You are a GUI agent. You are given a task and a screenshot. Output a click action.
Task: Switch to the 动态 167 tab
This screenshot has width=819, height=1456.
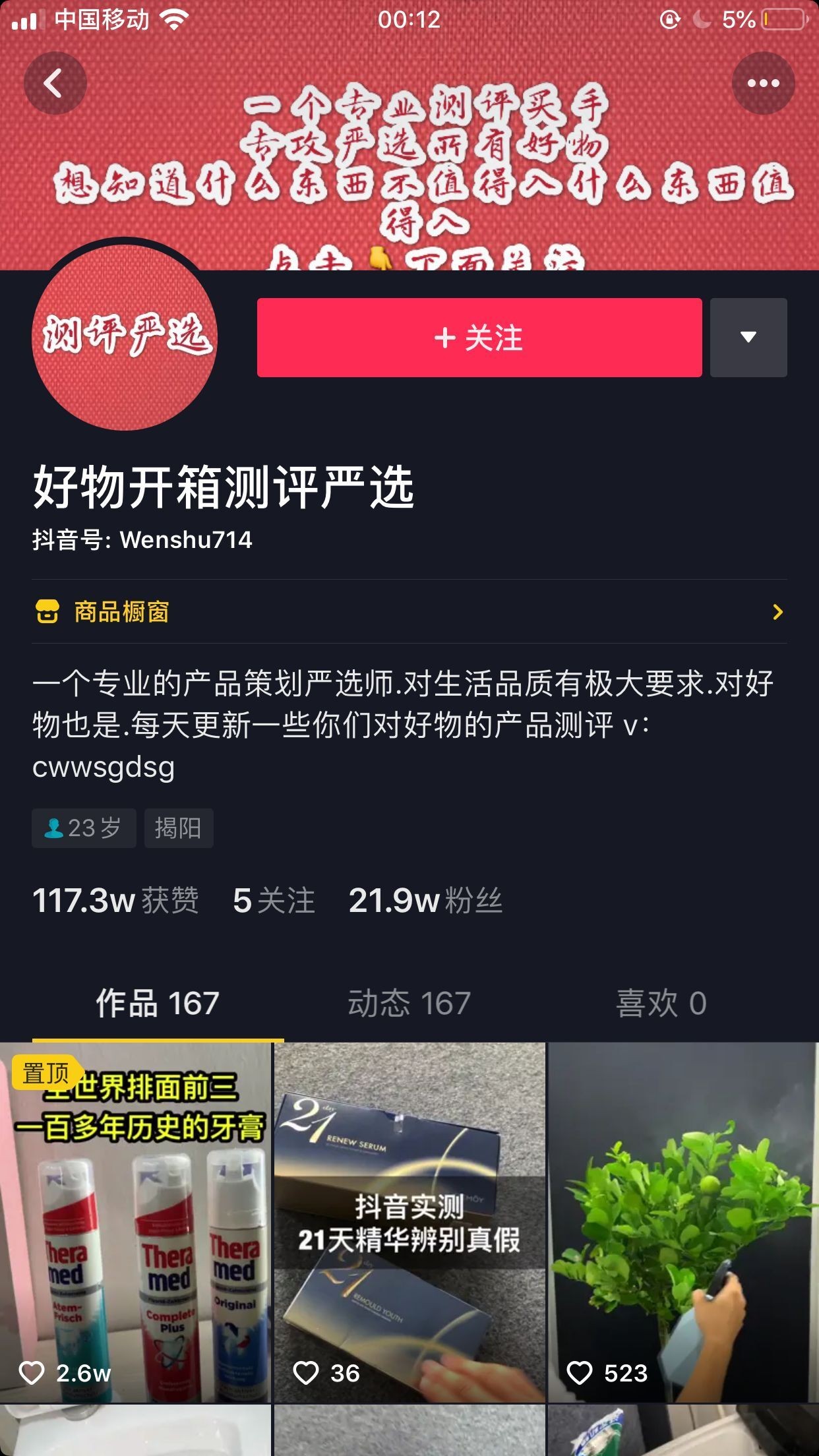pyautogui.click(x=409, y=1004)
